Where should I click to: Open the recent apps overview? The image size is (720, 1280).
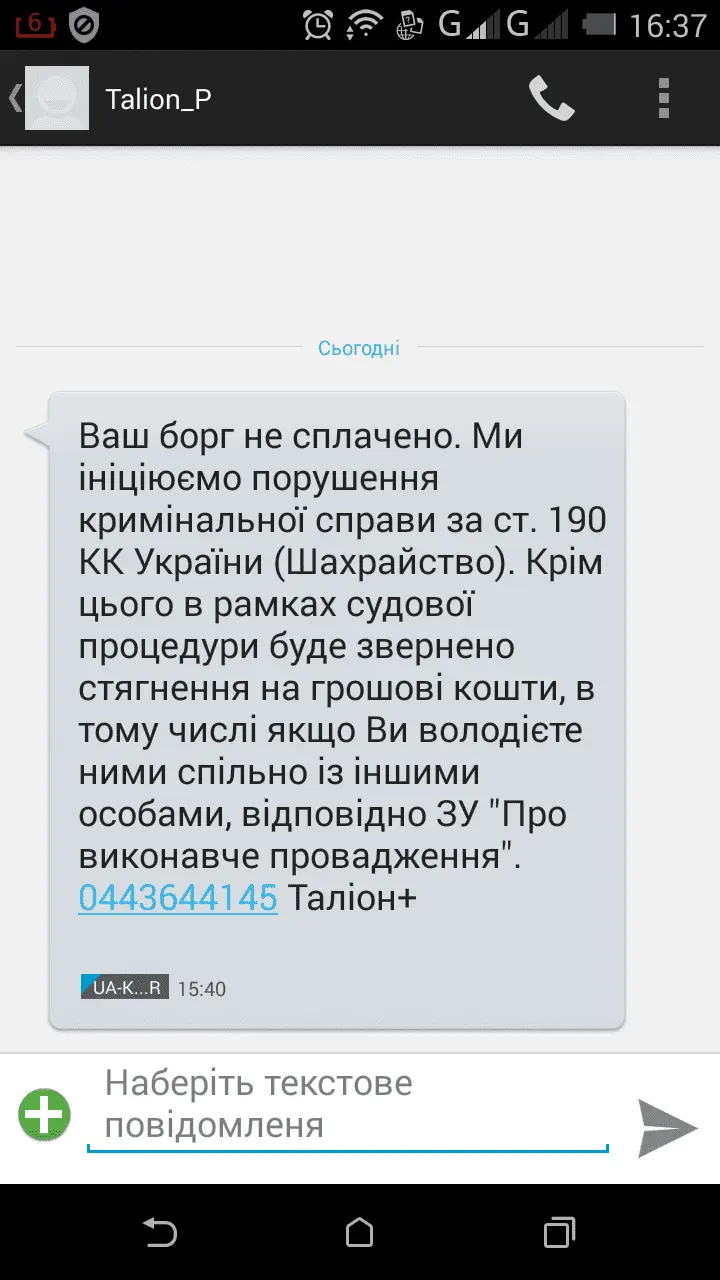pyautogui.click(x=559, y=1231)
